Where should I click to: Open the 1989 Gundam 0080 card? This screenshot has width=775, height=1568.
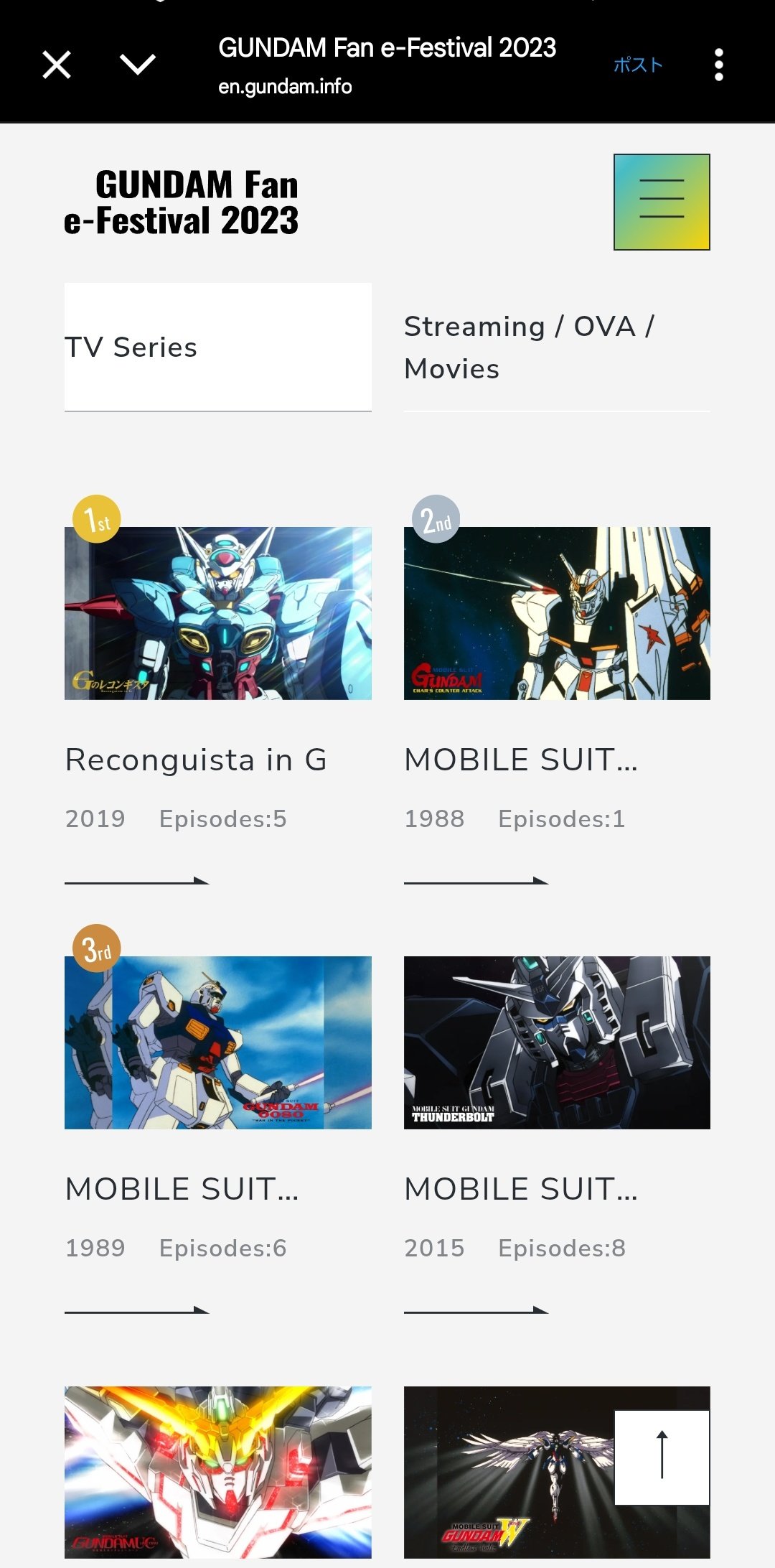pyautogui.click(x=217, y=1042)
